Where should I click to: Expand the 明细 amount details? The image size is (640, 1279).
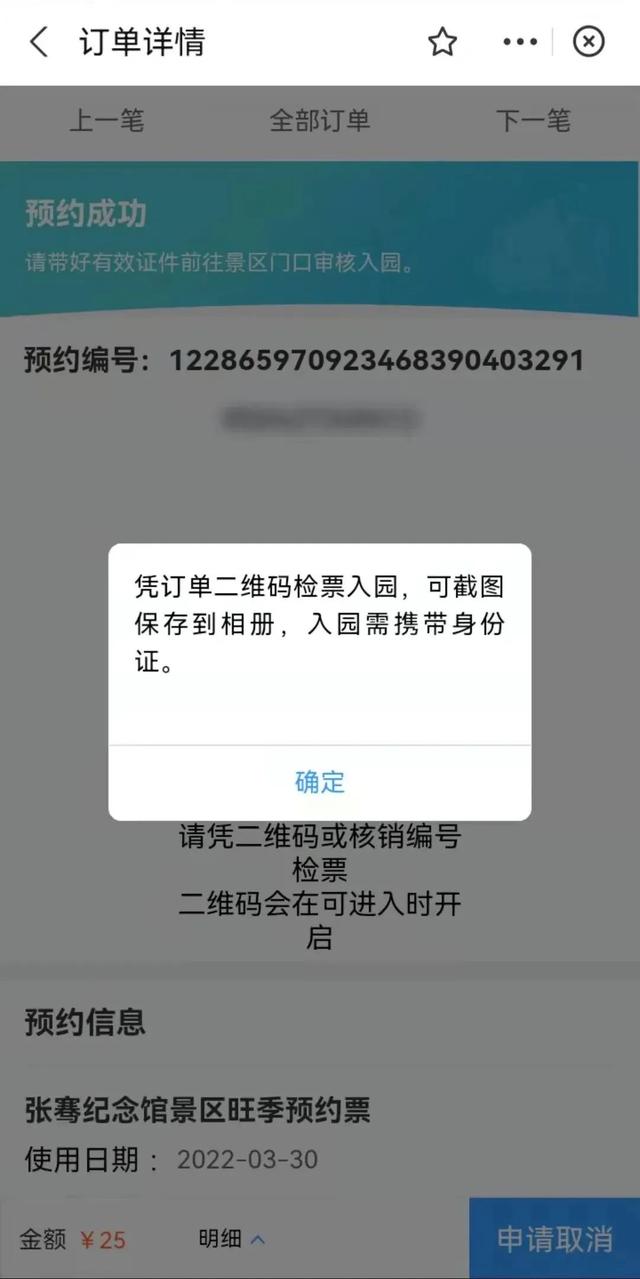click(232, 1239)
